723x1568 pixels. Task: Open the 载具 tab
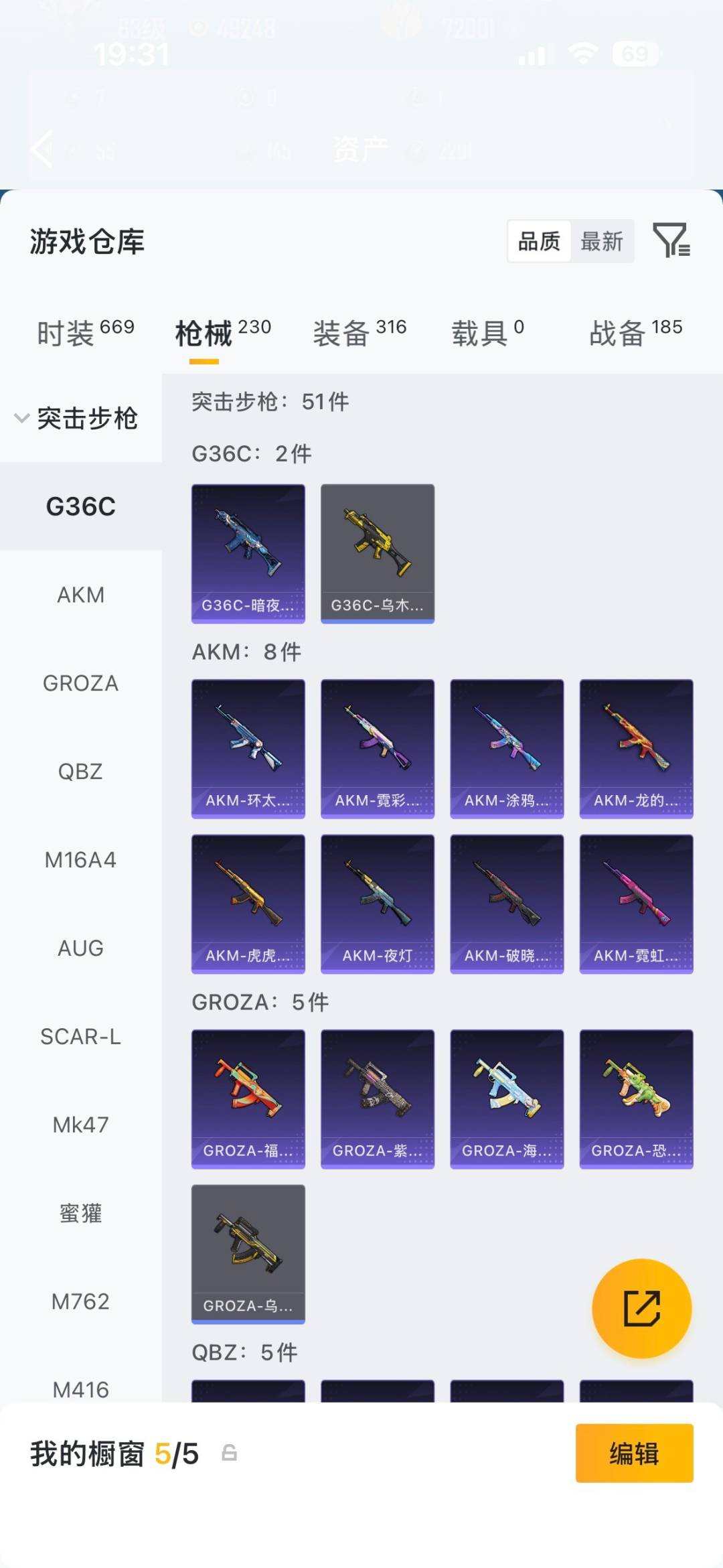tap(487, 333)
